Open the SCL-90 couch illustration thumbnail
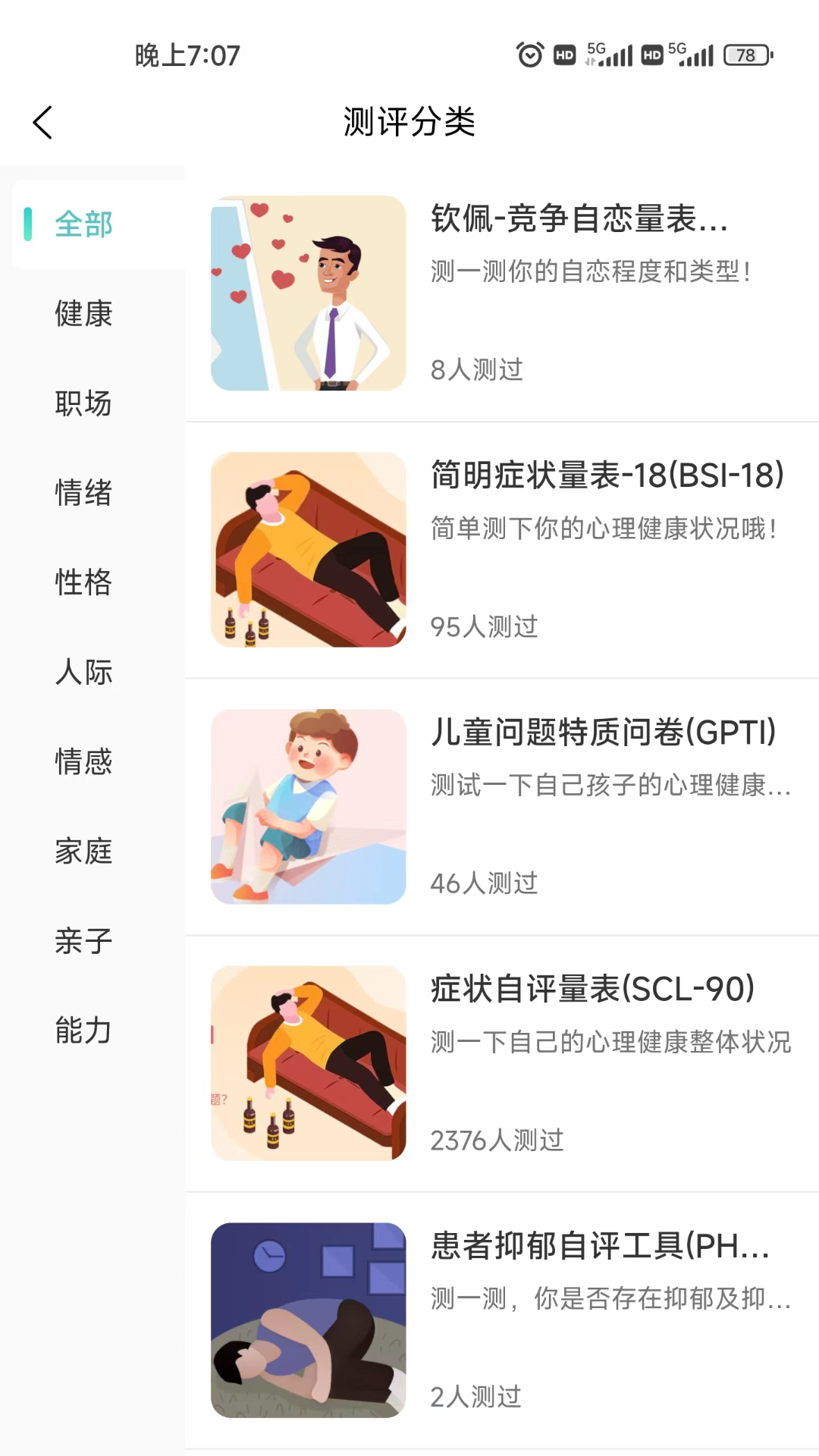Image resolution: width=819 pixels, height=1456 pixels. click(308, 1064)
